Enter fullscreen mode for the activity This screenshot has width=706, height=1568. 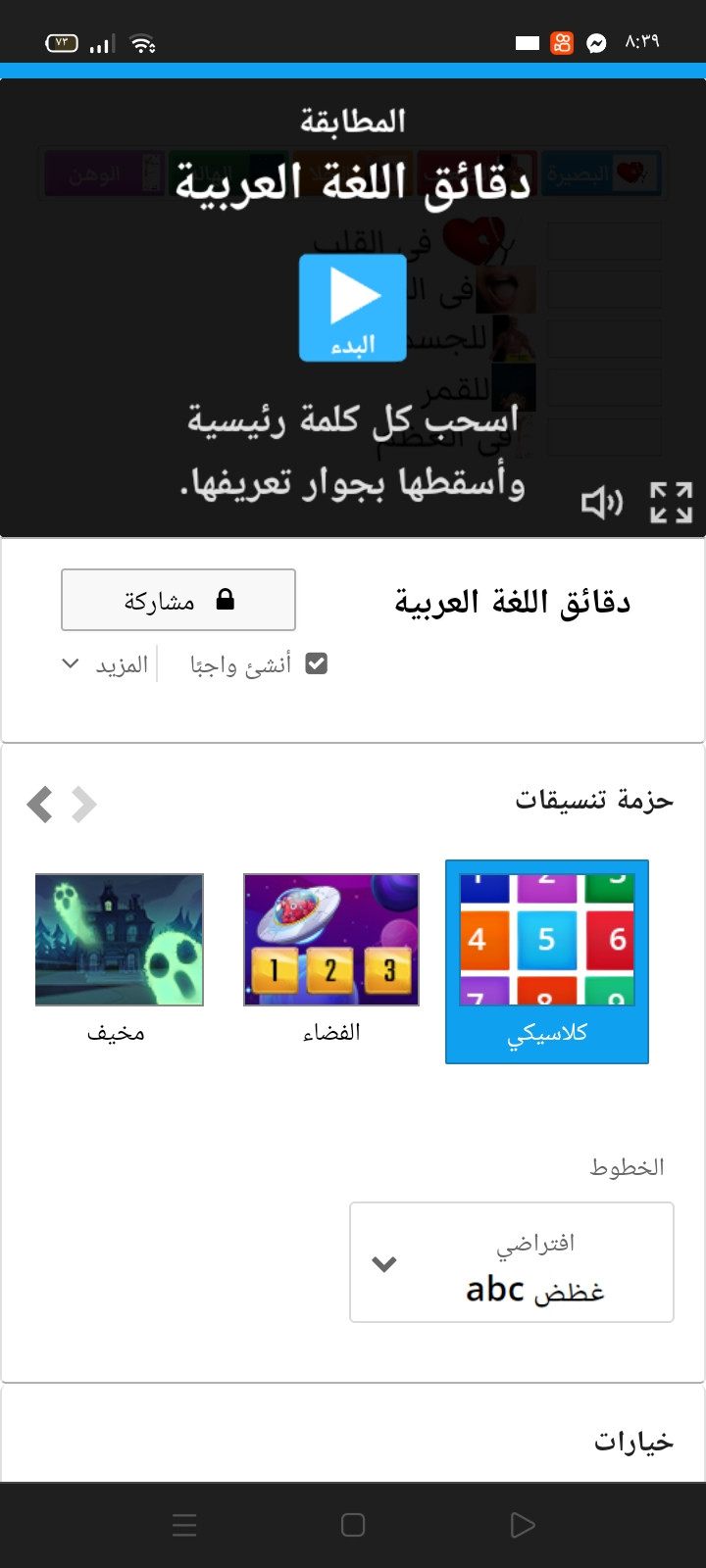(672, 503)
